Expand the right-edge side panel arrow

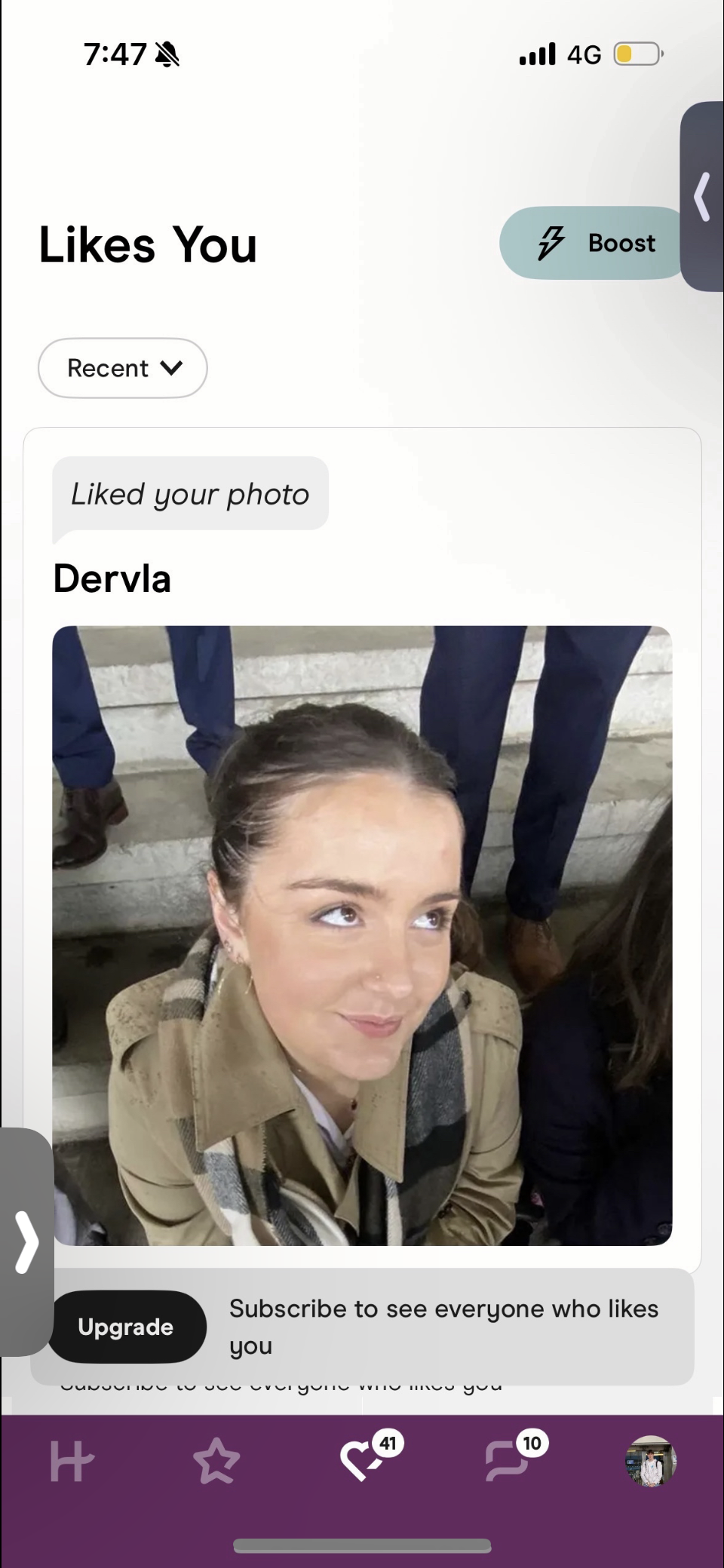click(x=703, y=197)
